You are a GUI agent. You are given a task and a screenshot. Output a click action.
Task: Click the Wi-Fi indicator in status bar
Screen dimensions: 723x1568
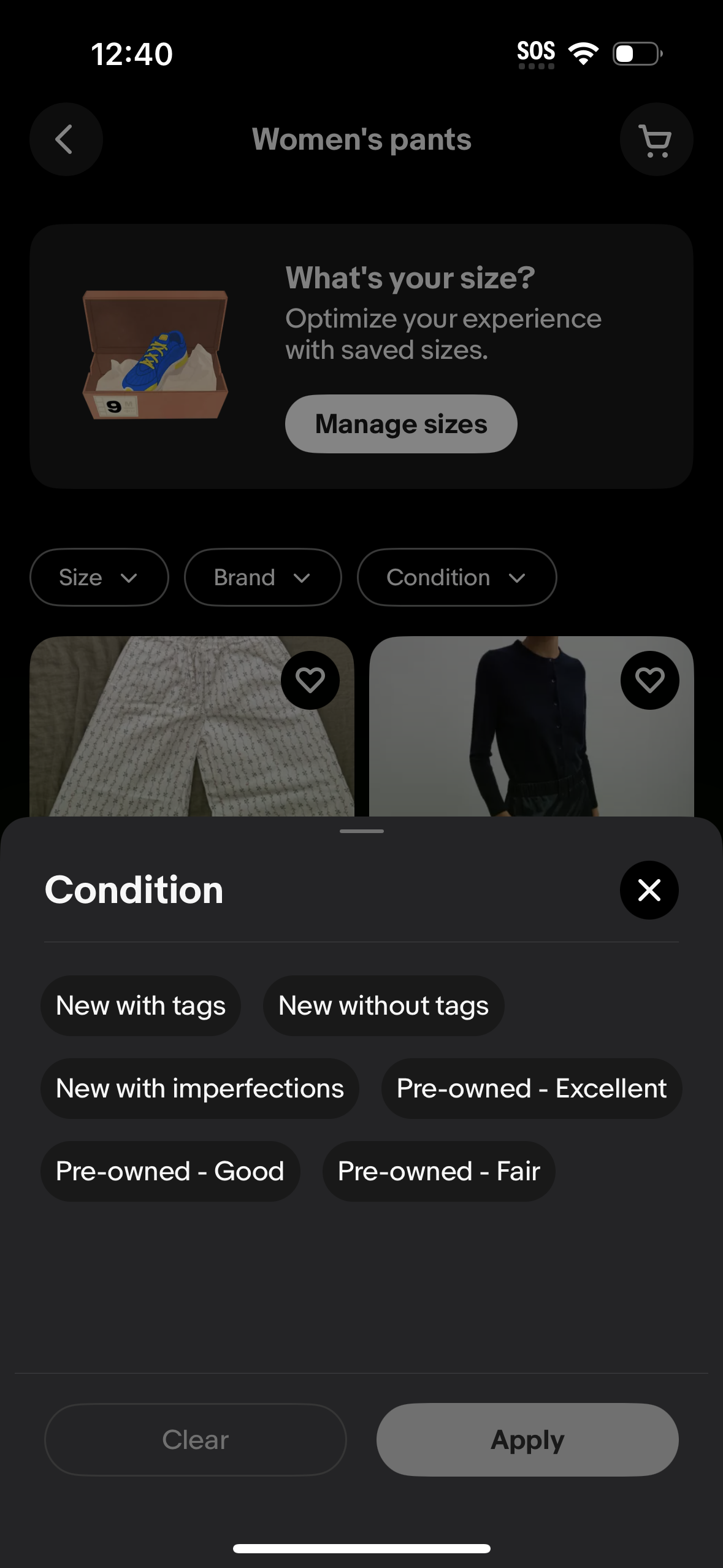(583, 53)
